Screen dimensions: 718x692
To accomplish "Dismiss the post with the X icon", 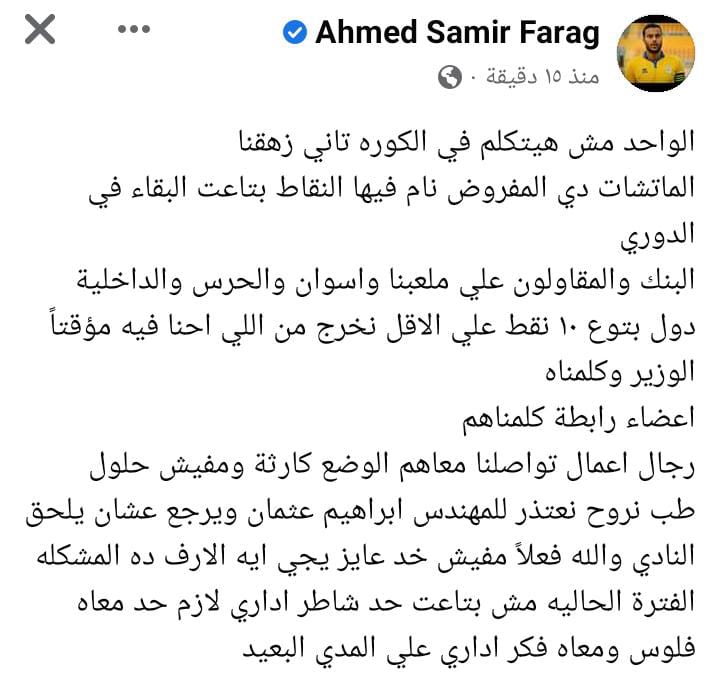I will coord(41,31).
